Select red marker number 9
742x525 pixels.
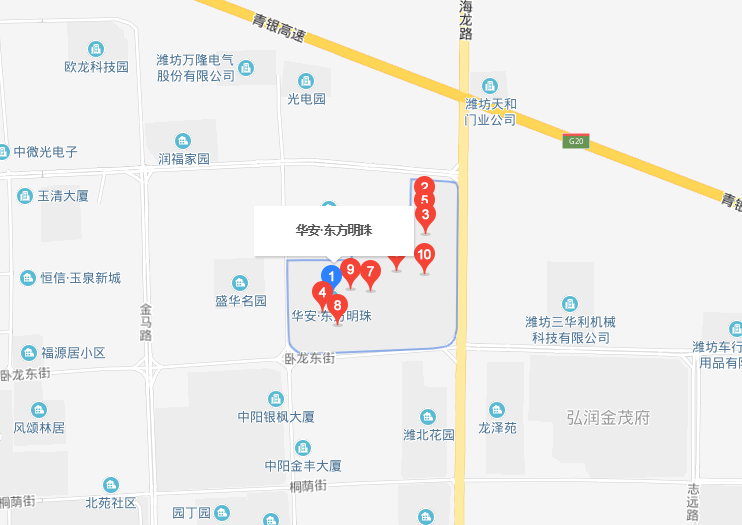point(350,269)
